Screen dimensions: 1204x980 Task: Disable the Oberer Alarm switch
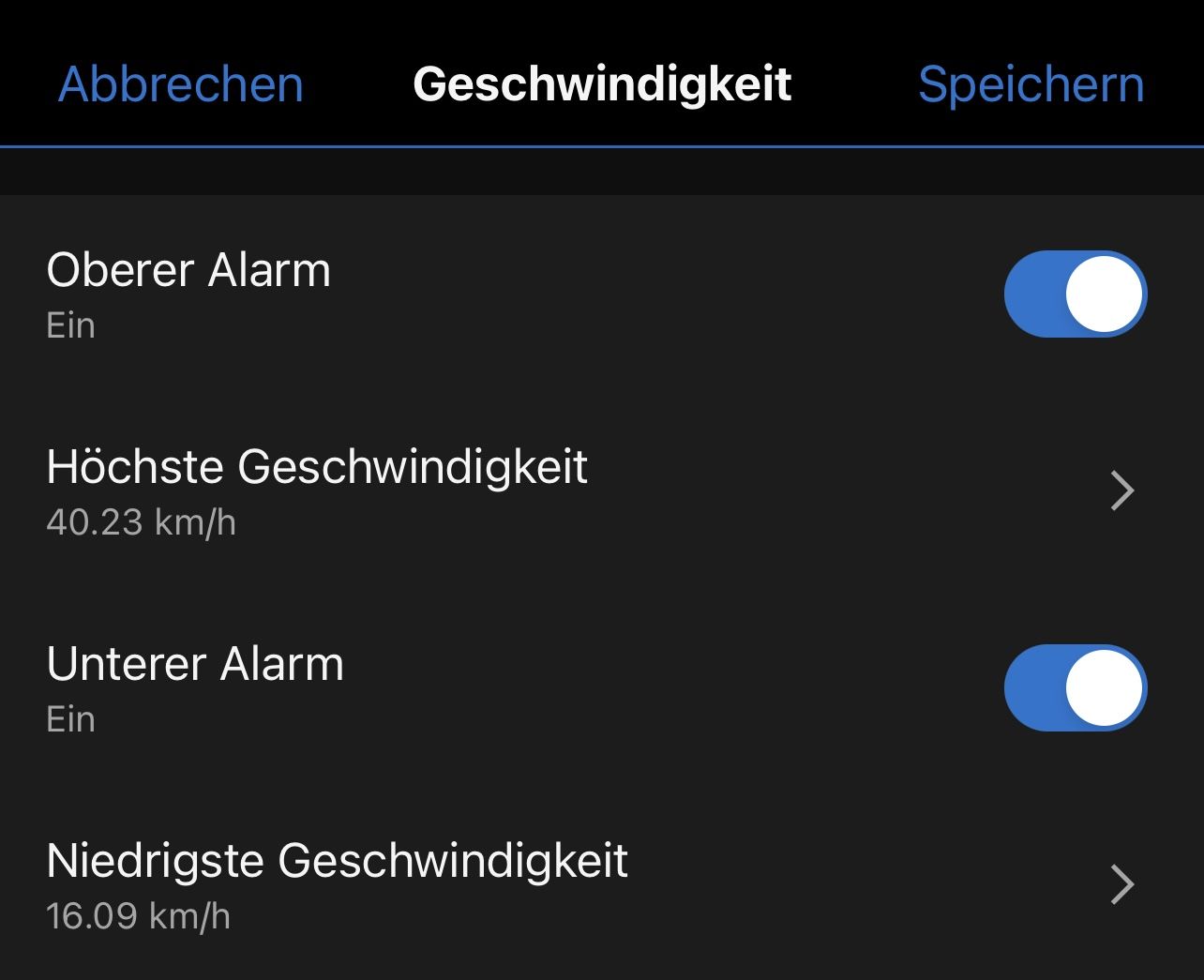point(1075,294)
